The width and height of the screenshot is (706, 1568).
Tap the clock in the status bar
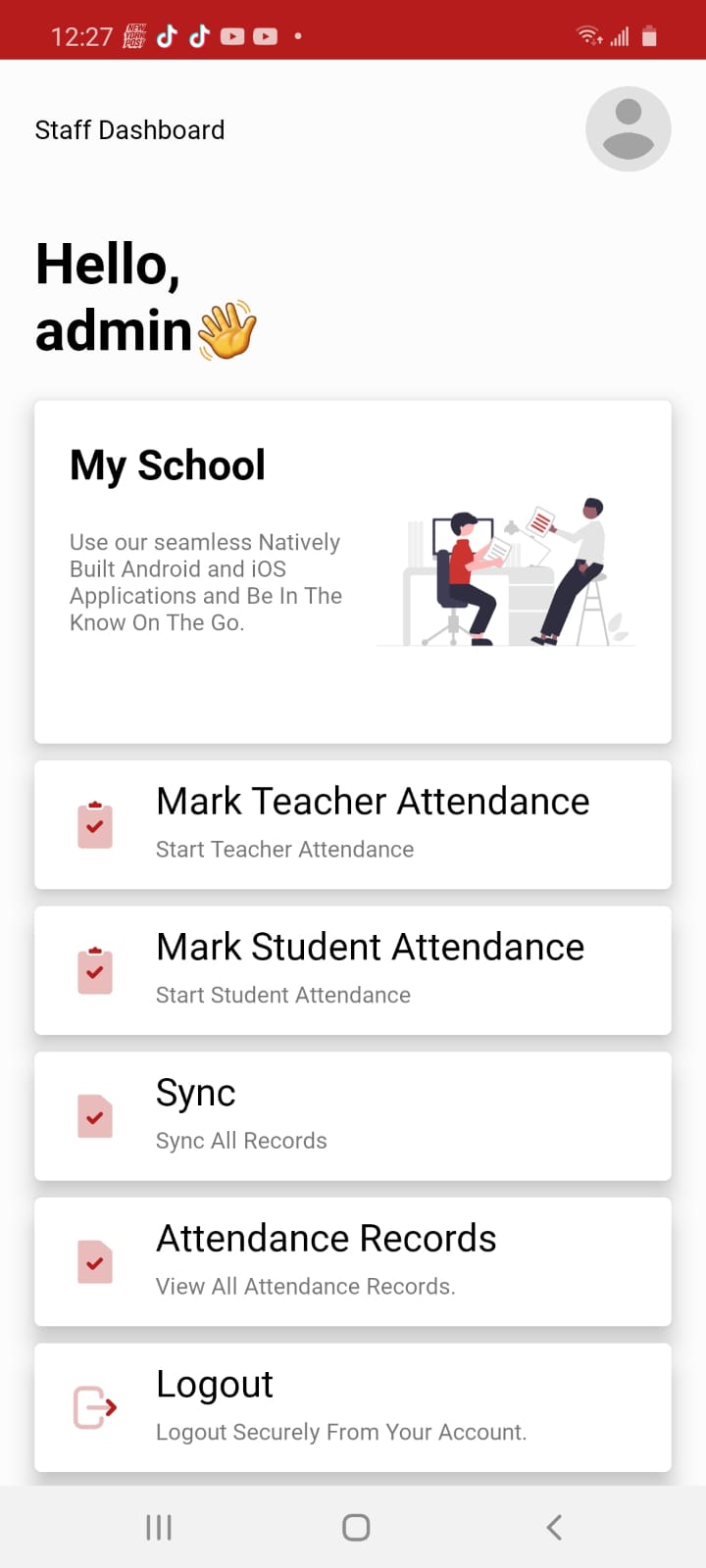tap(83, 35)
